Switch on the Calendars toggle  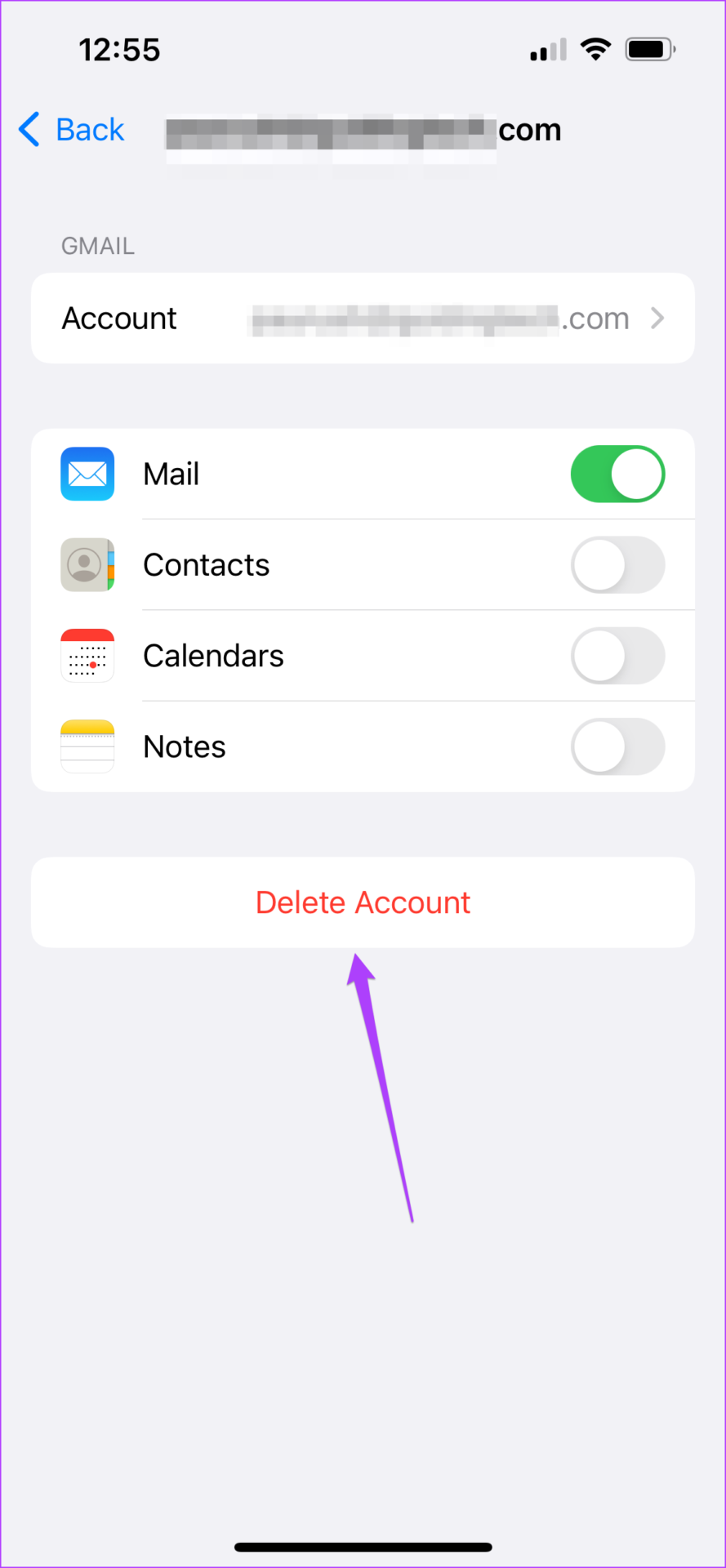[617, 656]
